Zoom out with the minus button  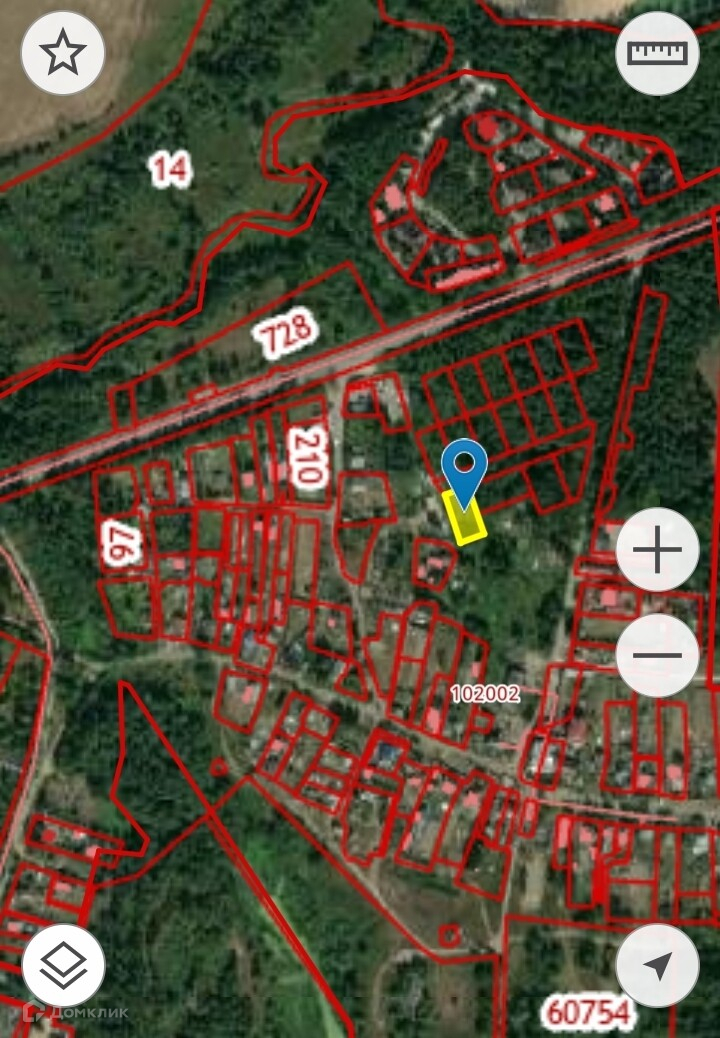coord(657,655)
